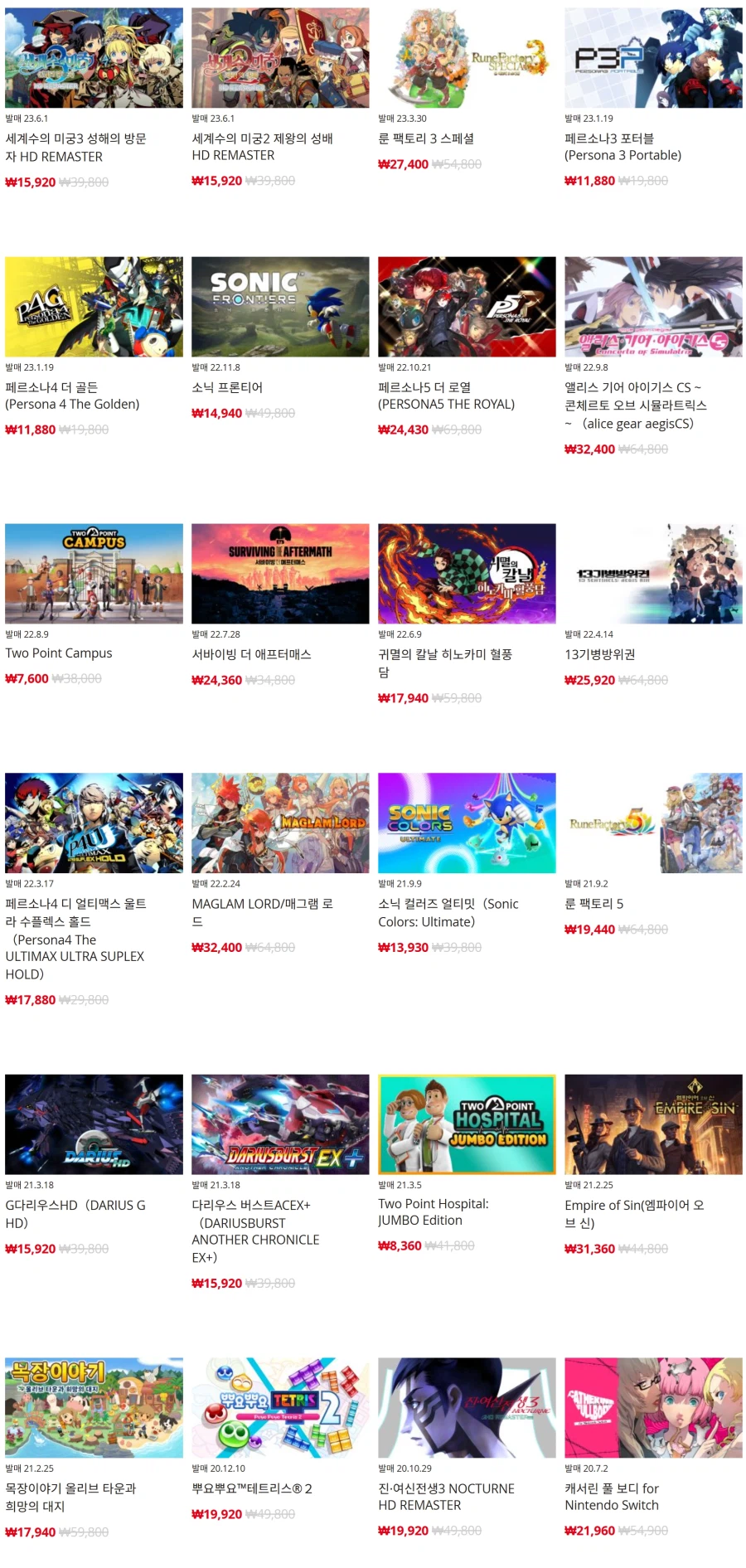Open Persona4 ULTIMAX ULTRA SUPLEX HOLD card
The width and height of the screenshot is (746, 1568).
pos(94,823)
